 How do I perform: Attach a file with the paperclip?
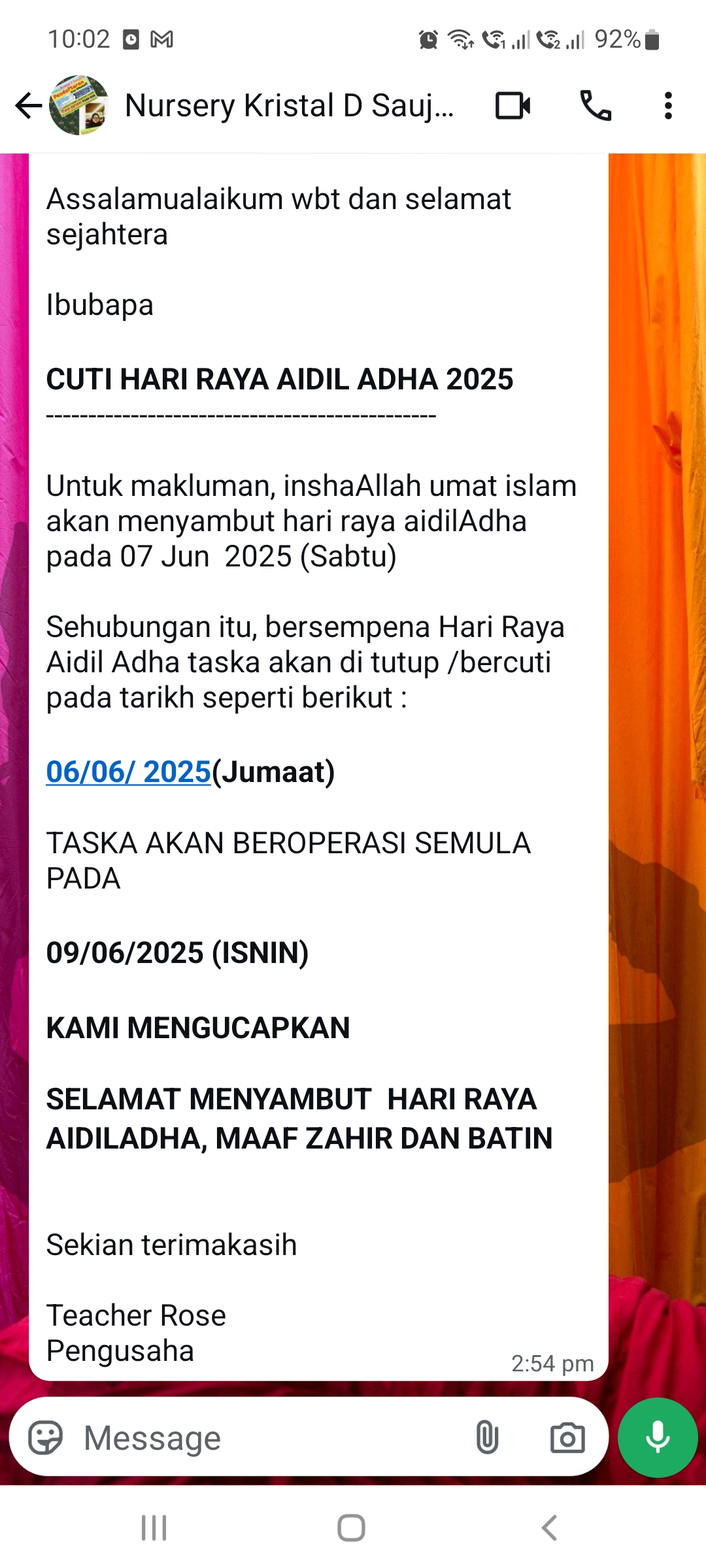tap(487, 1437)
